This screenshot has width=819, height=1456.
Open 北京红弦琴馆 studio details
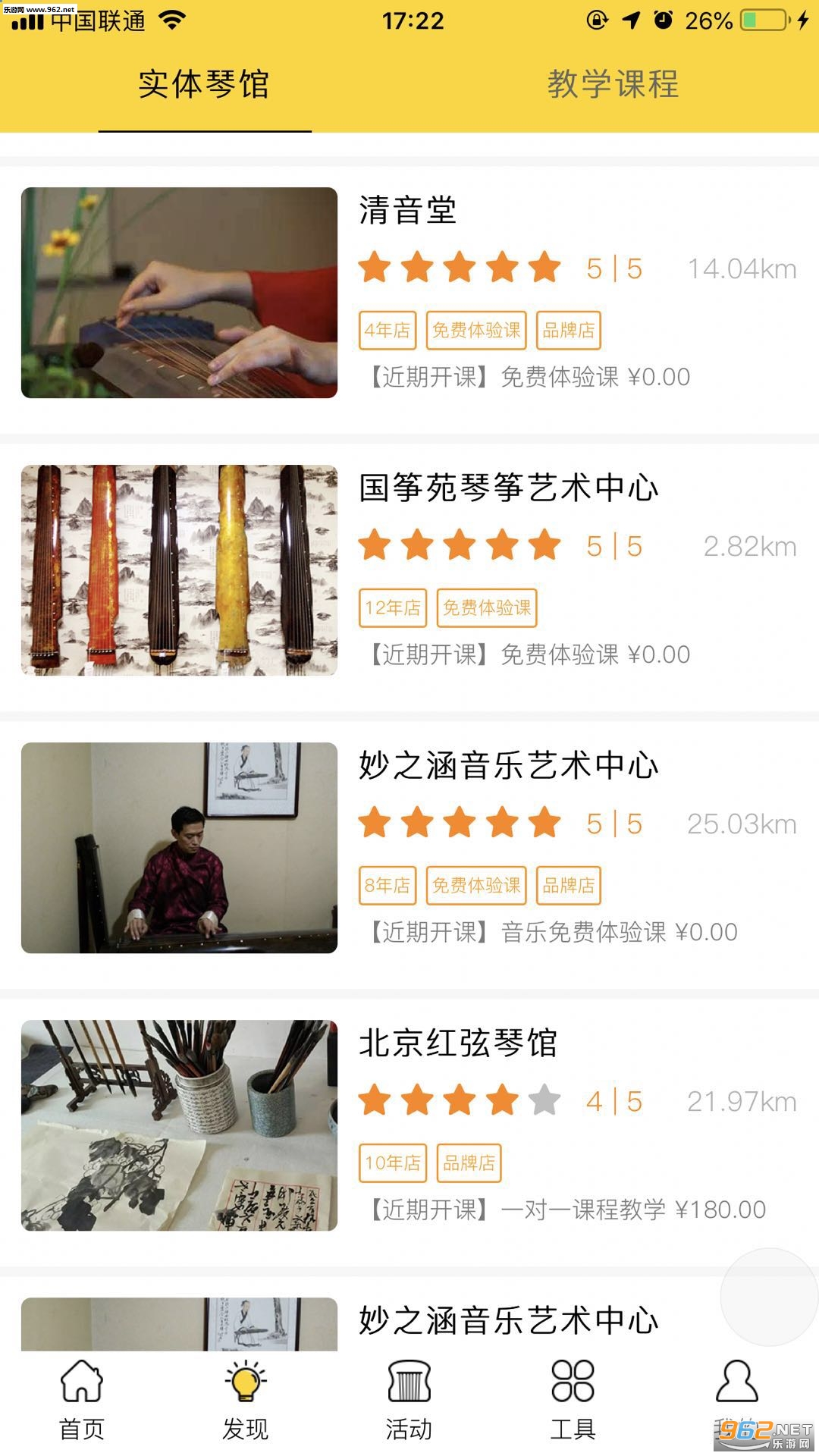(x=458, y=1043)
